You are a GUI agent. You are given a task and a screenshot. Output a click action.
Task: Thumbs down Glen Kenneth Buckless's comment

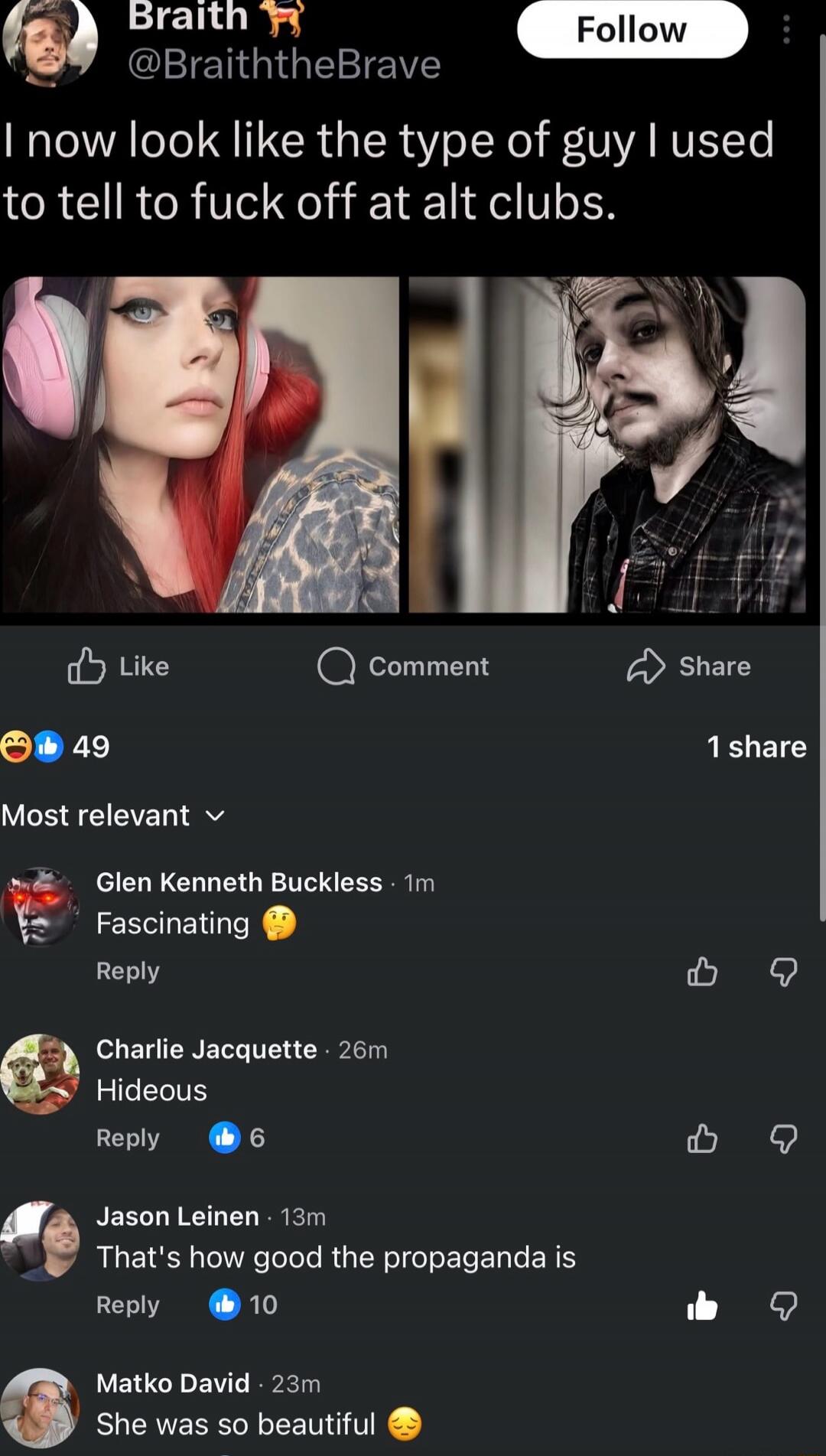click(x=783, y=972)
